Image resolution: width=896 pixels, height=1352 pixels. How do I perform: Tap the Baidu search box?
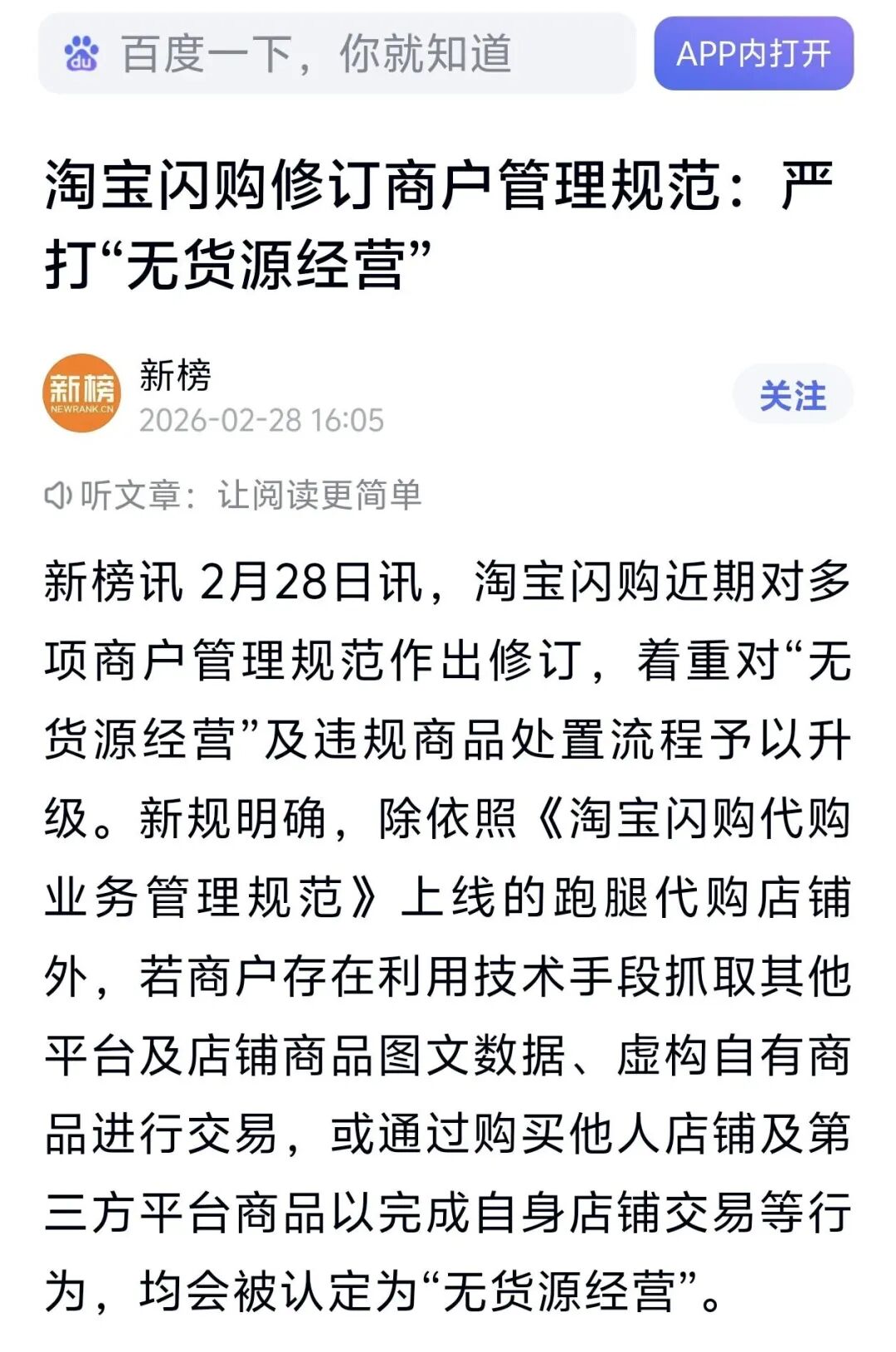336,54
